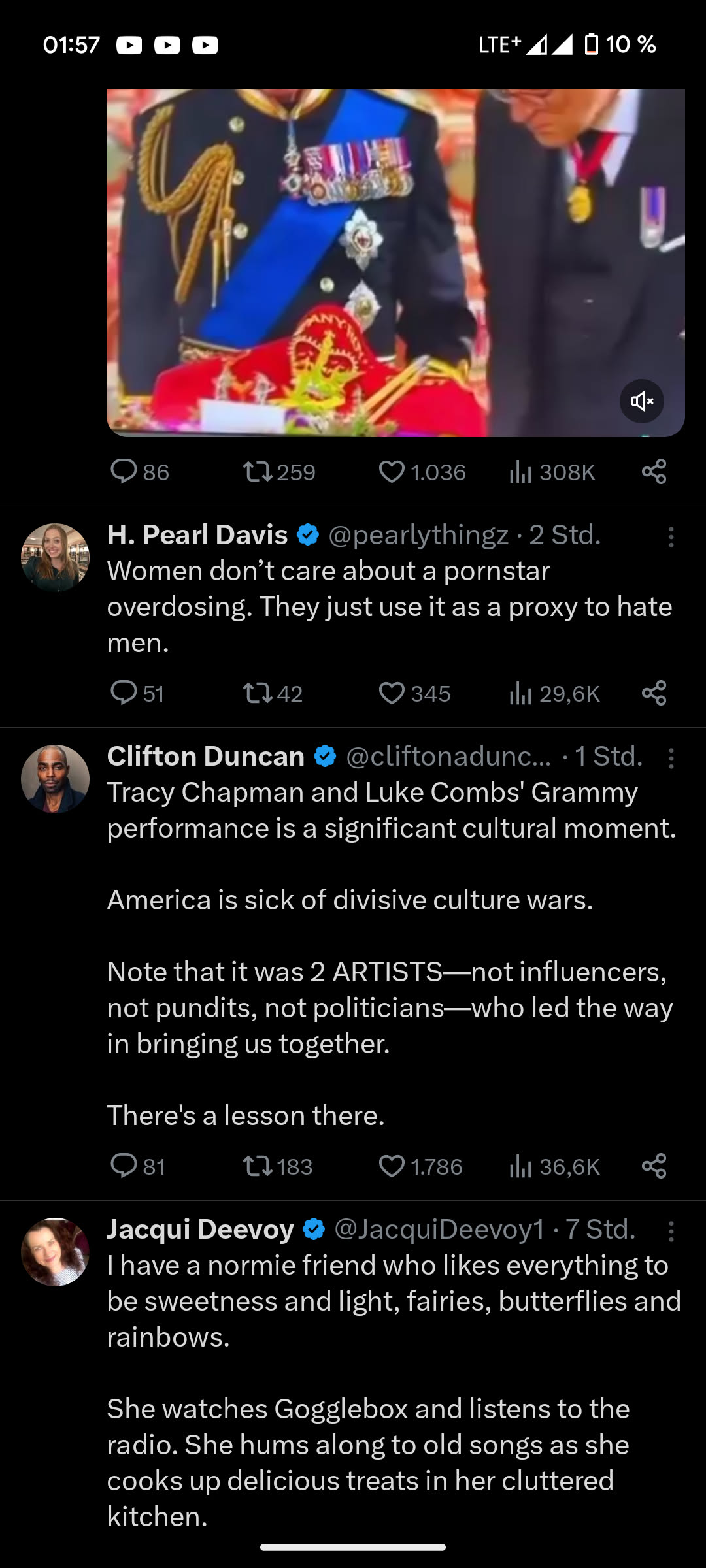Screen dimensions: 706x1568
Task: View Clifton Duncan's profile picture
Action: [56, 779]
